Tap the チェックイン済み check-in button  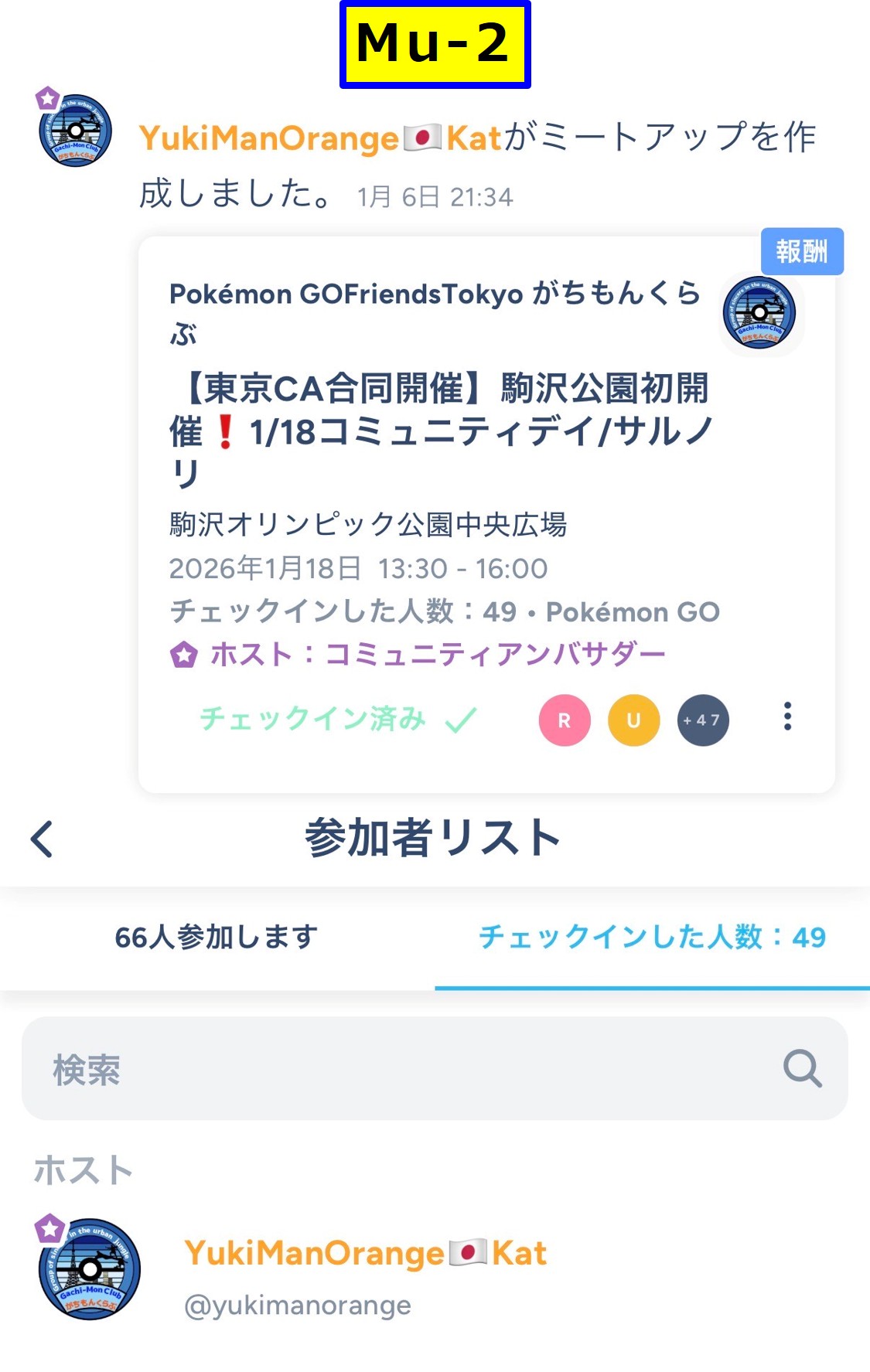[x=338, y=720]
